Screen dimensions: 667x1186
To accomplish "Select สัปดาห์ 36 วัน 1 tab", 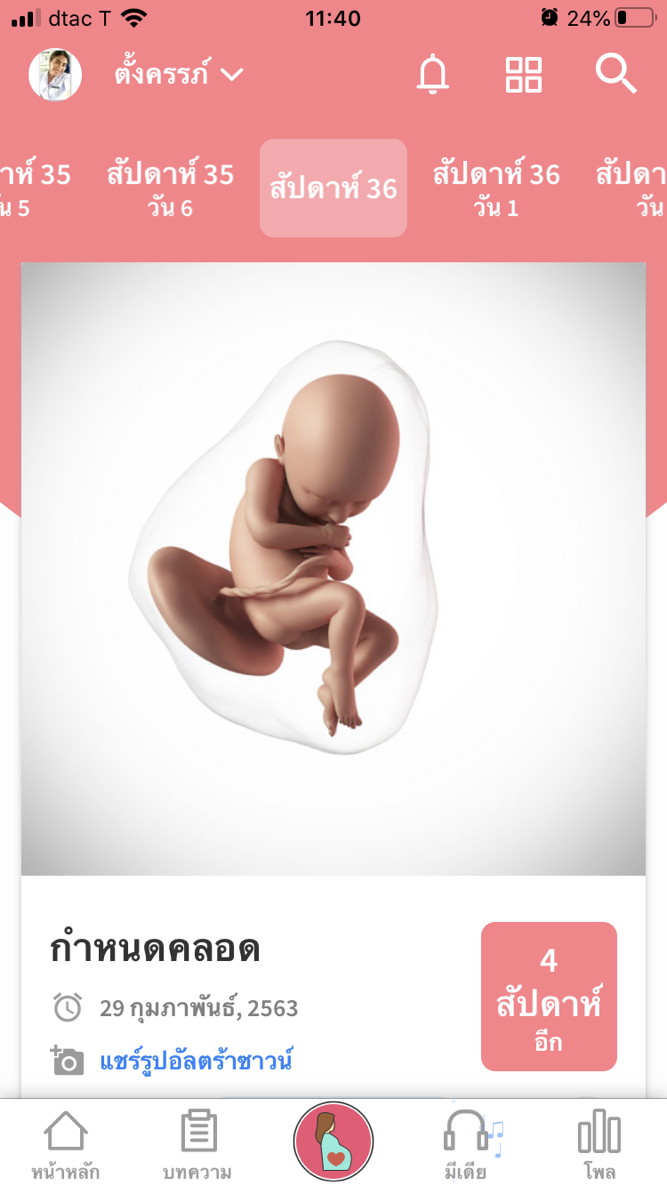I will coord(496,188).
